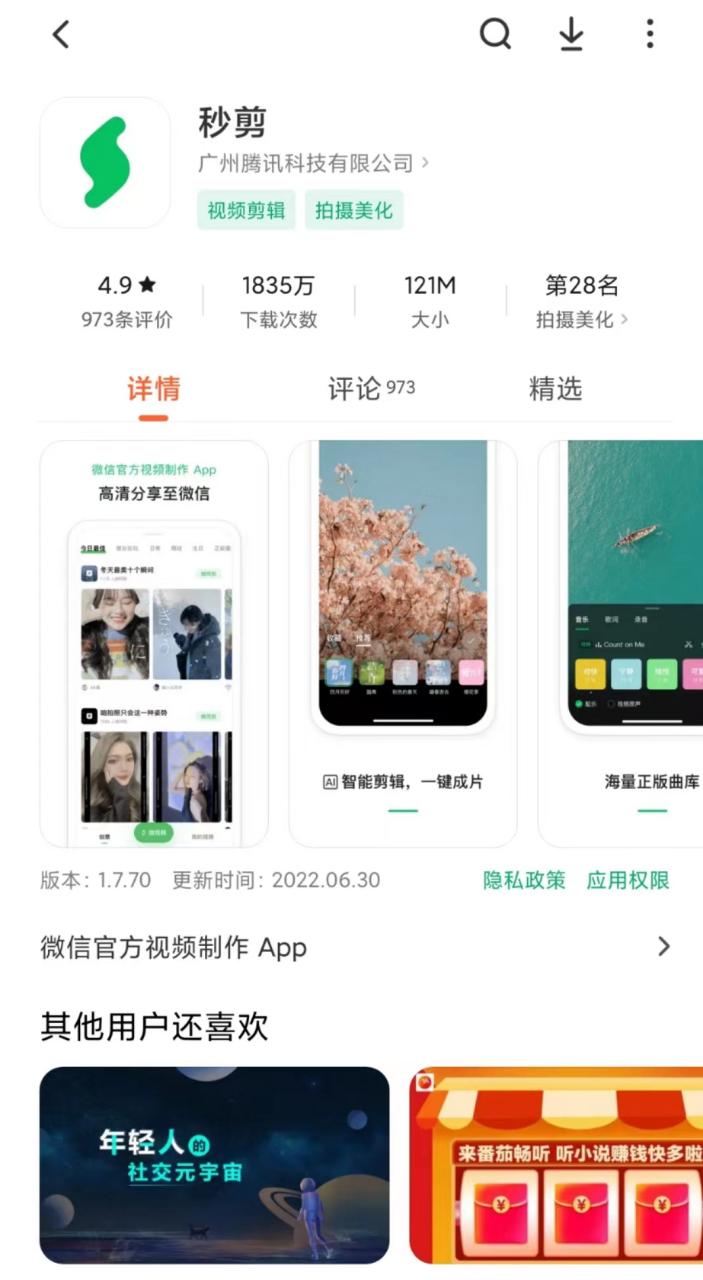The height and width of the screenshot is (1280, 703).
Task: View the 高清分享至微信 screenshot
Action: [x=154, y=643]
